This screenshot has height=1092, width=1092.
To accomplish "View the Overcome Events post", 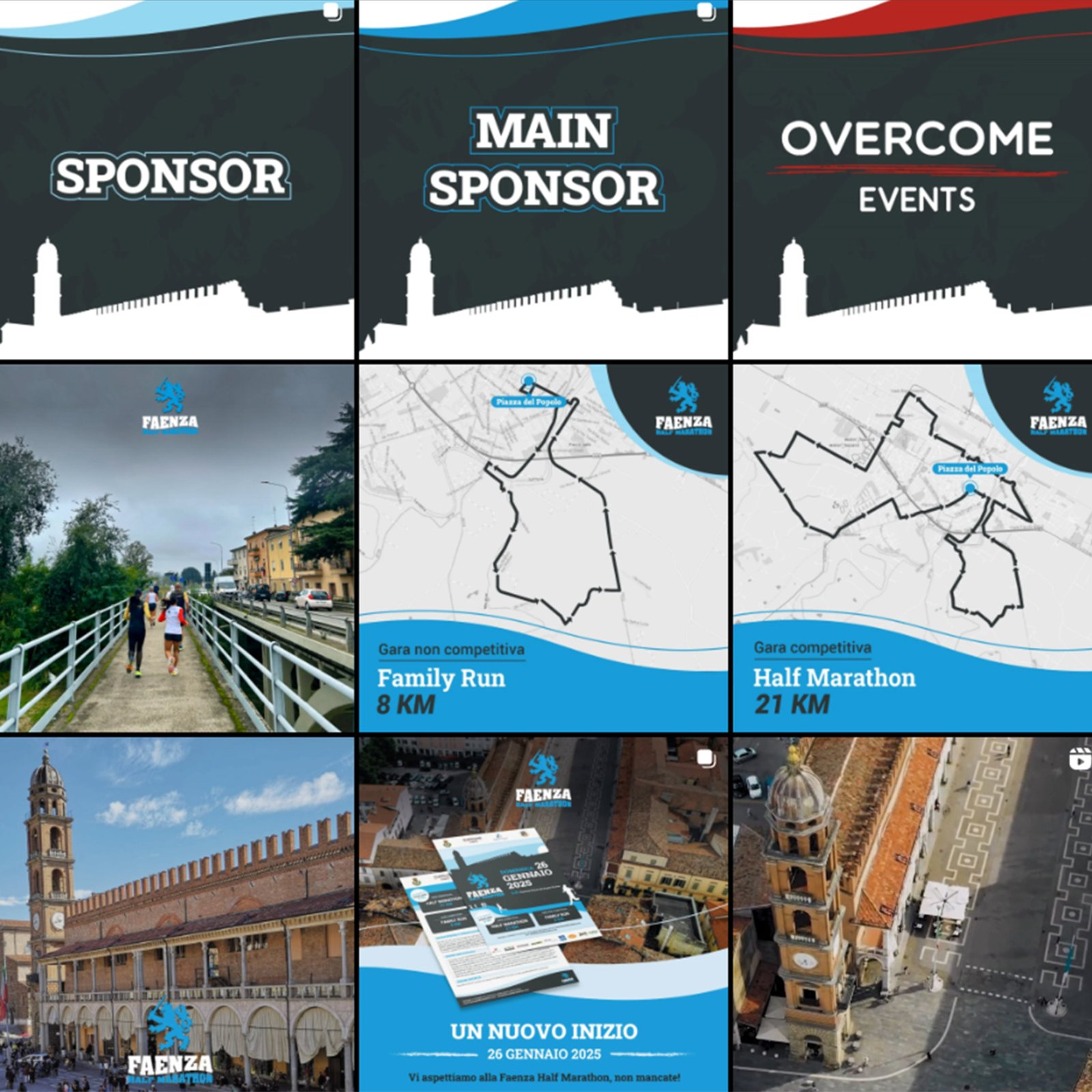I will (x=913, y=179).
